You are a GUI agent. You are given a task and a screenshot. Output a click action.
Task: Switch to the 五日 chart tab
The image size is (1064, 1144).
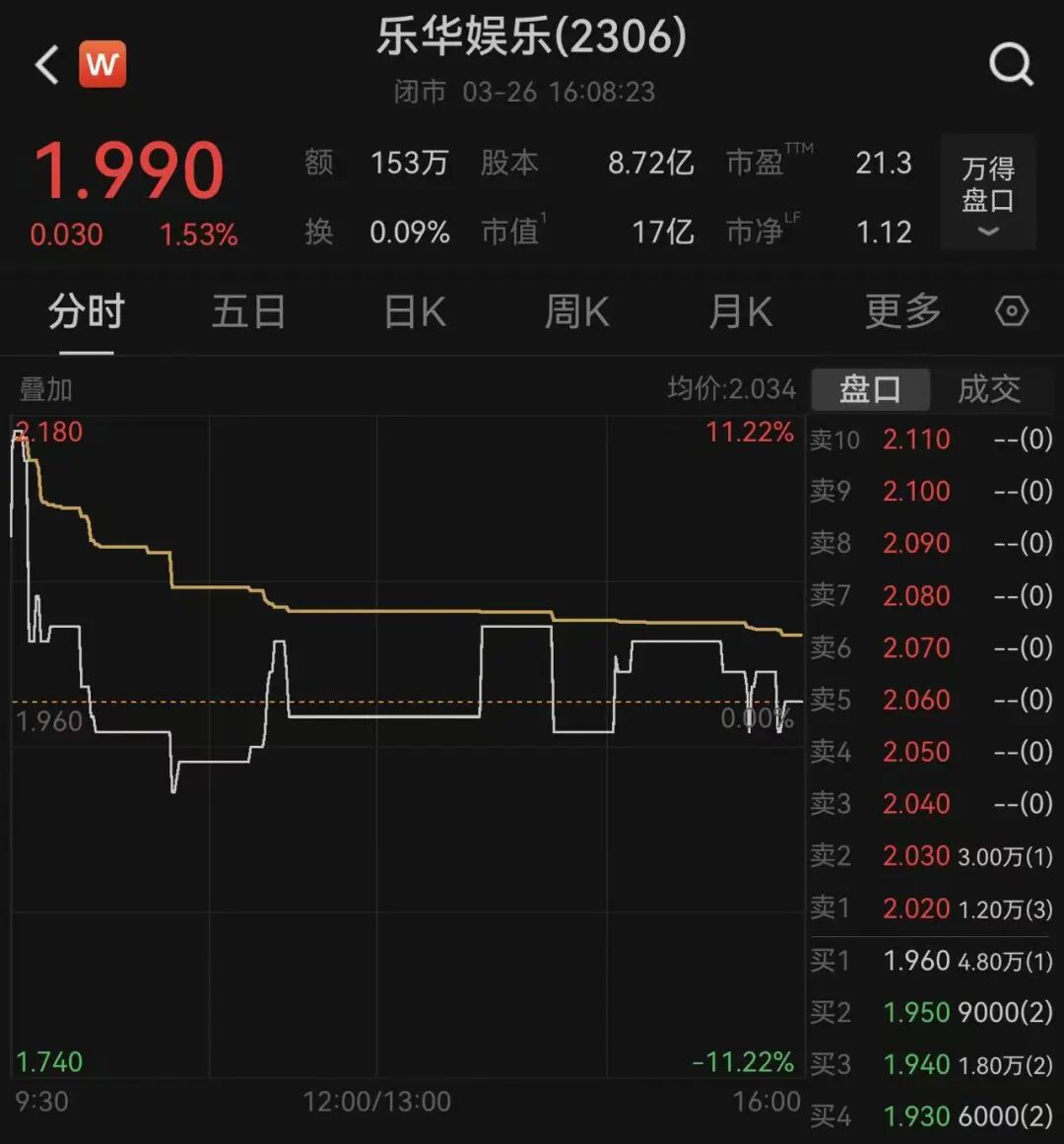click(x=248, y=310)
